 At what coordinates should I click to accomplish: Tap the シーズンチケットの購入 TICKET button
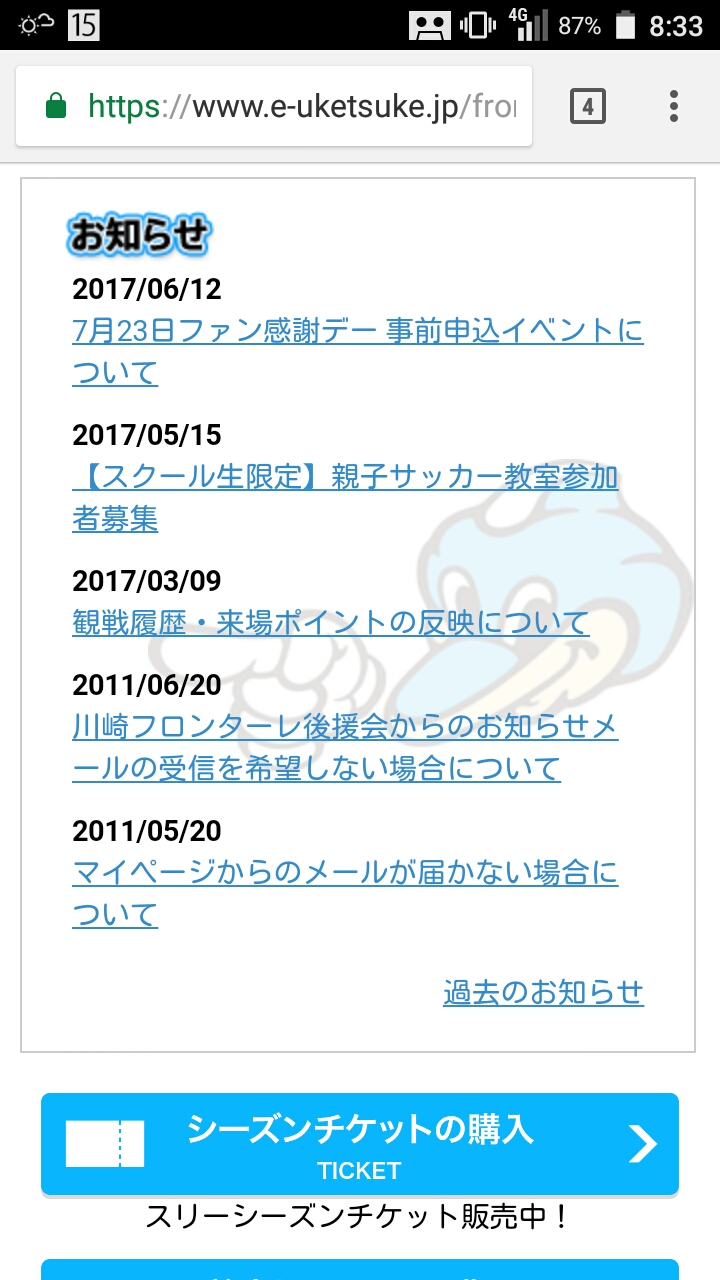pos(360,1145)
